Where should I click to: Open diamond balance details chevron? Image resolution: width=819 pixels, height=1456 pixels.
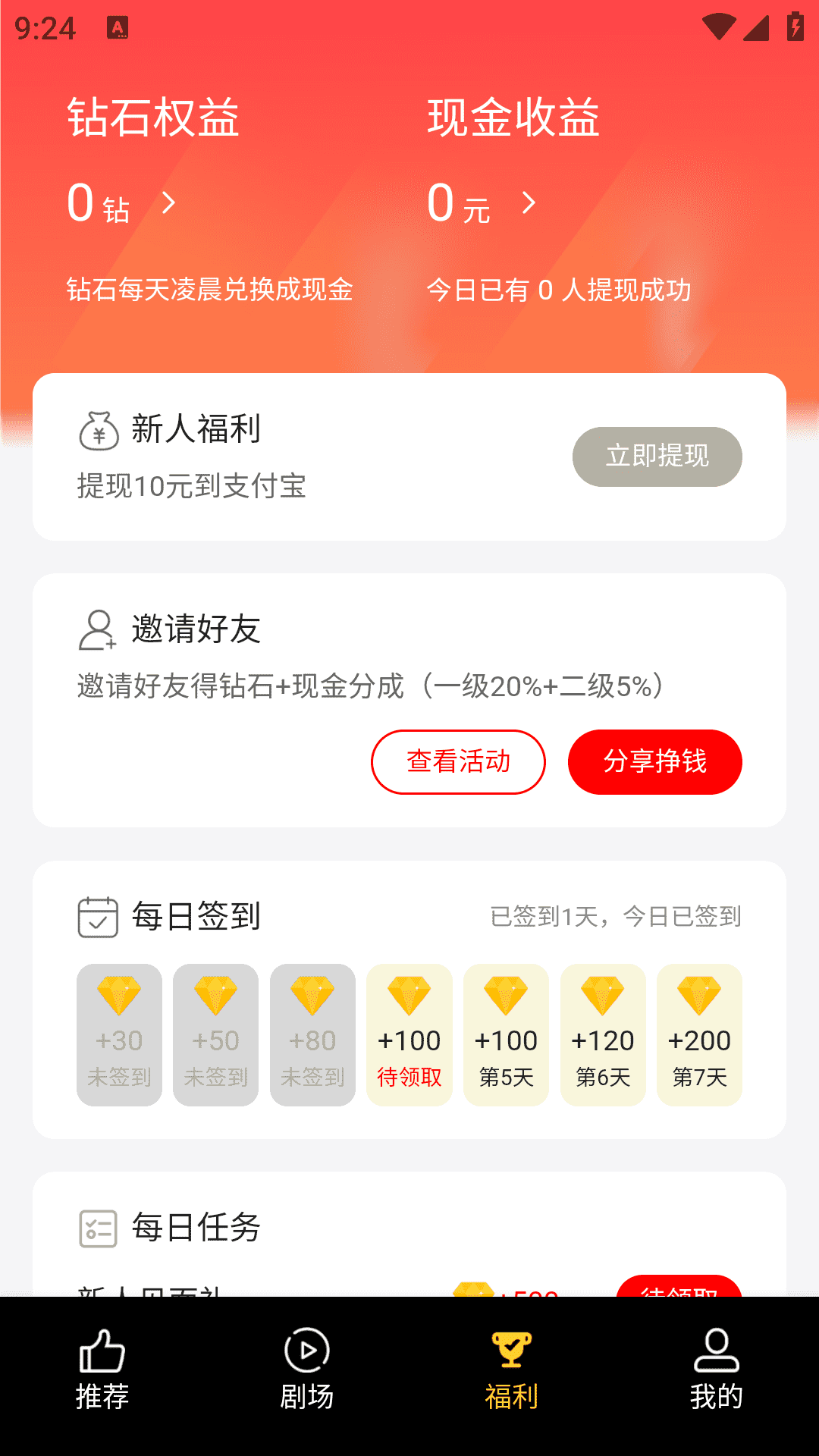tap(169, 203)
